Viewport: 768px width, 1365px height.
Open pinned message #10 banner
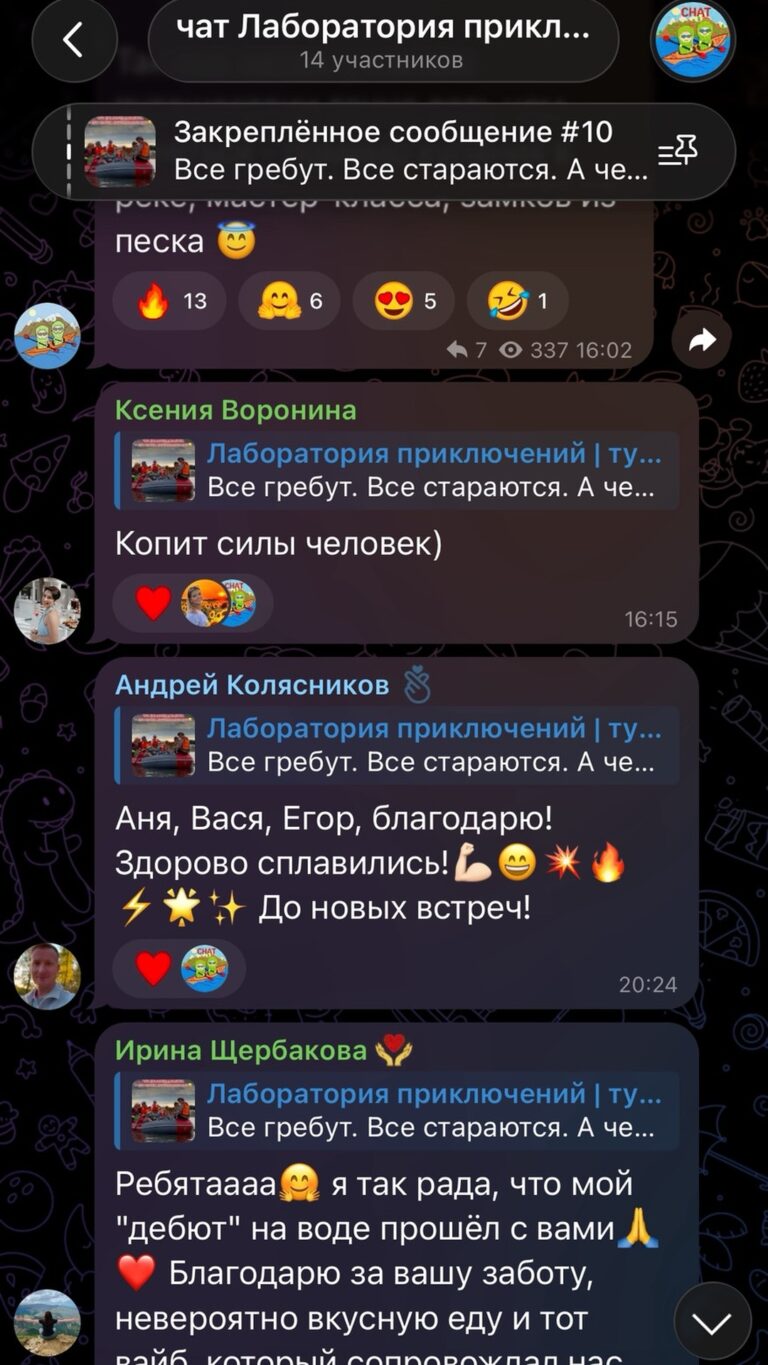tap(383, 151)
